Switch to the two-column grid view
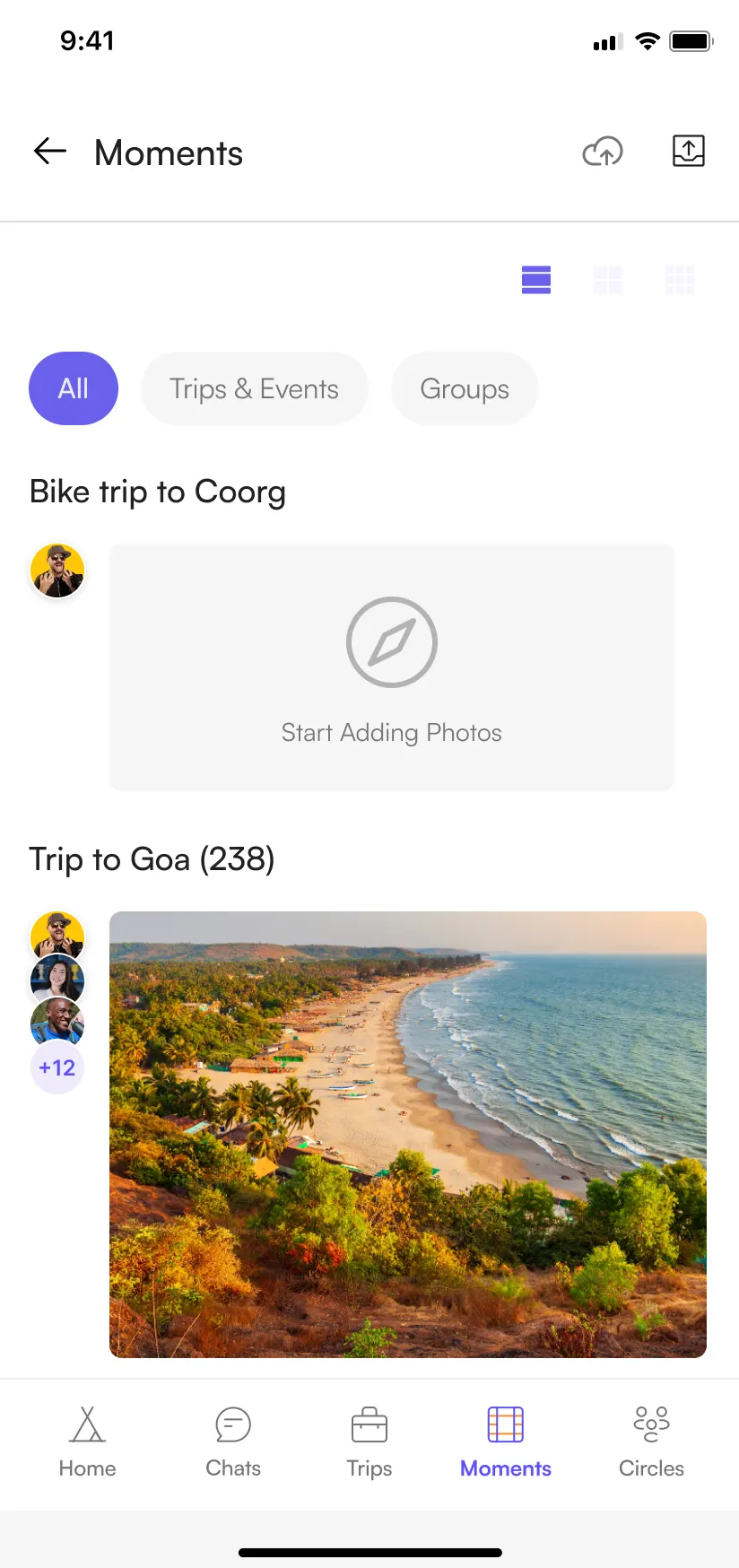Image resolution: width=739 pixels, height=1568 pixels. click(x=608, y=280)
